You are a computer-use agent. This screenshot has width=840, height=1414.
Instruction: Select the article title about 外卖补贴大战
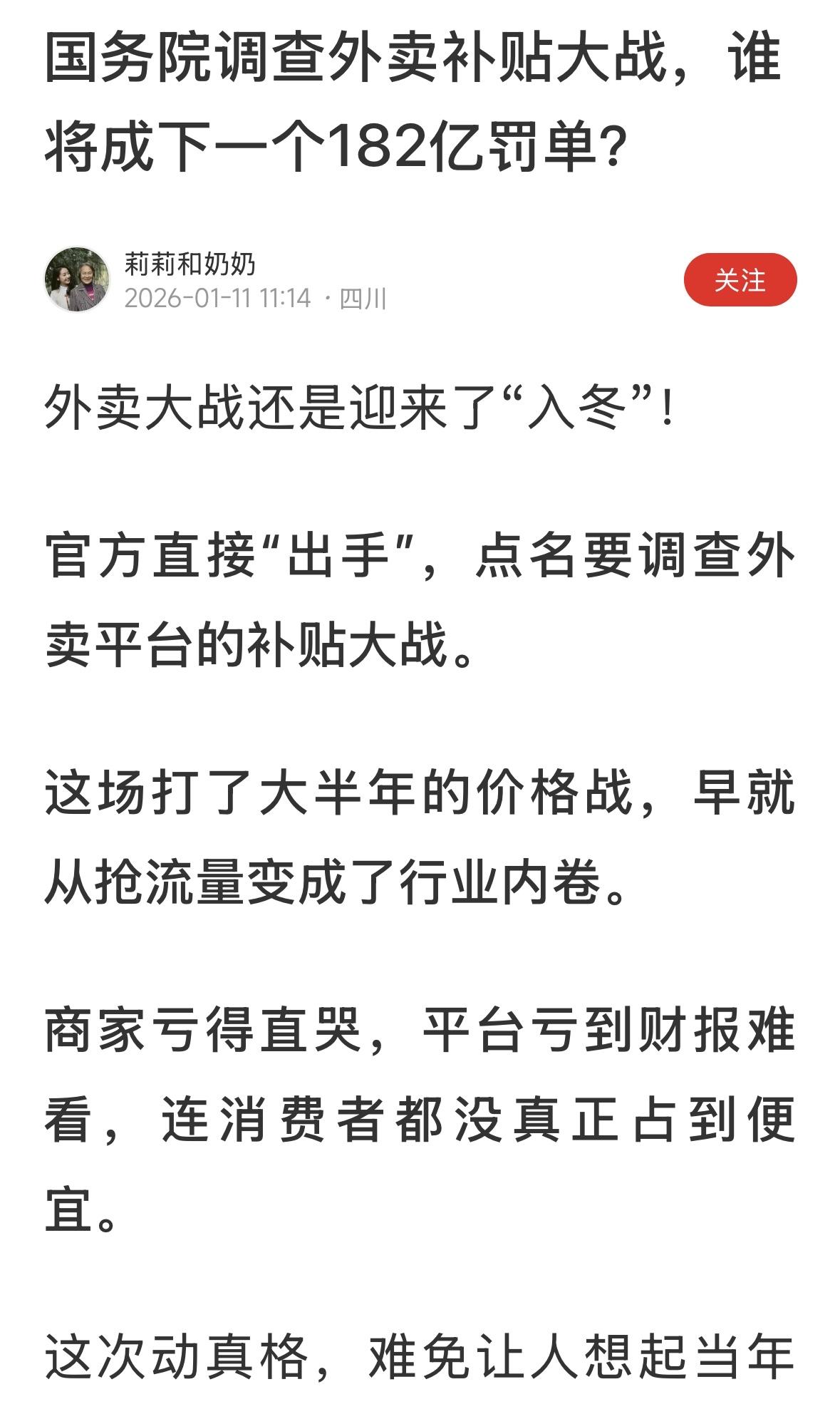[413, 100]
